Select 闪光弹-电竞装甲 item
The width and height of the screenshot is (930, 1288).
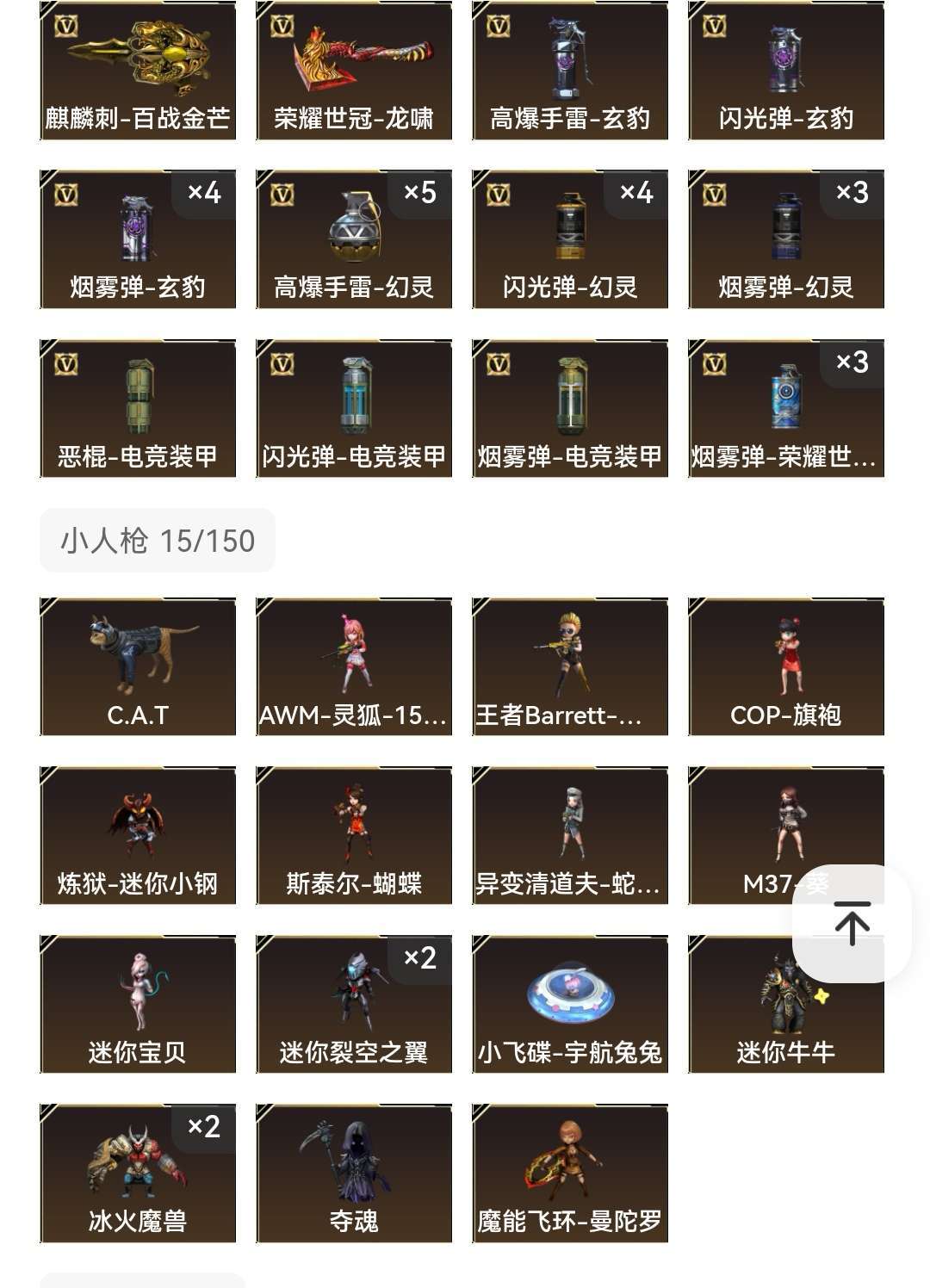[354, 408]
